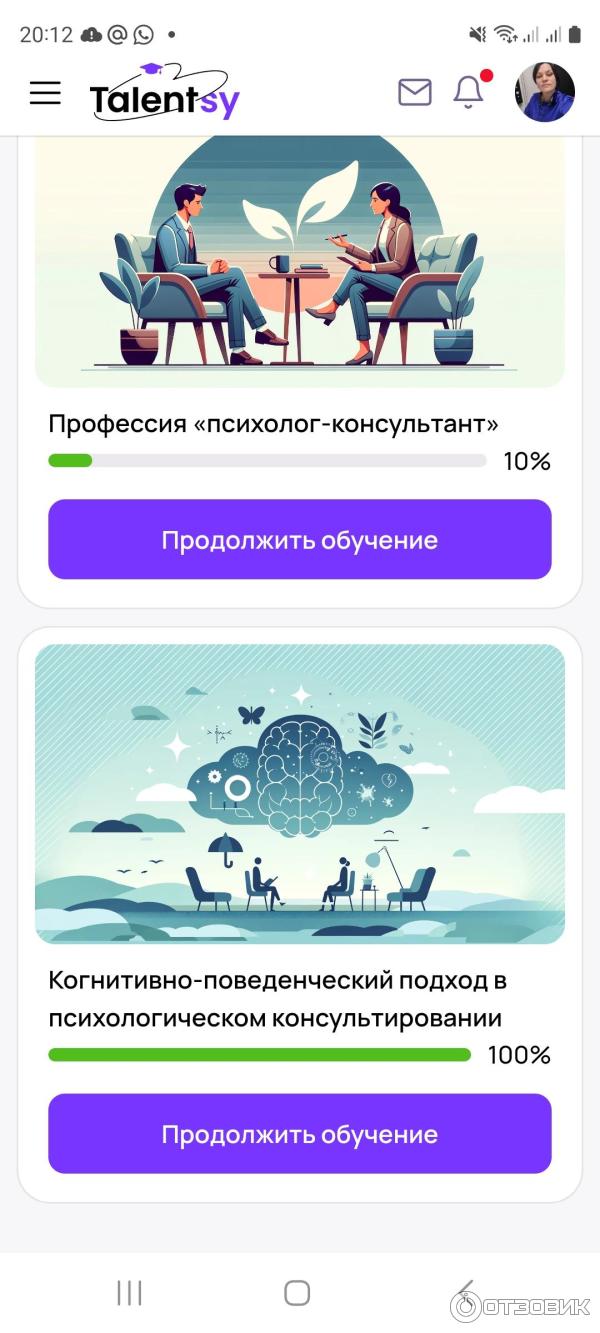Open recent apps view
The height and width of the screenshot is (1333, 600).
click(130, 1293)
